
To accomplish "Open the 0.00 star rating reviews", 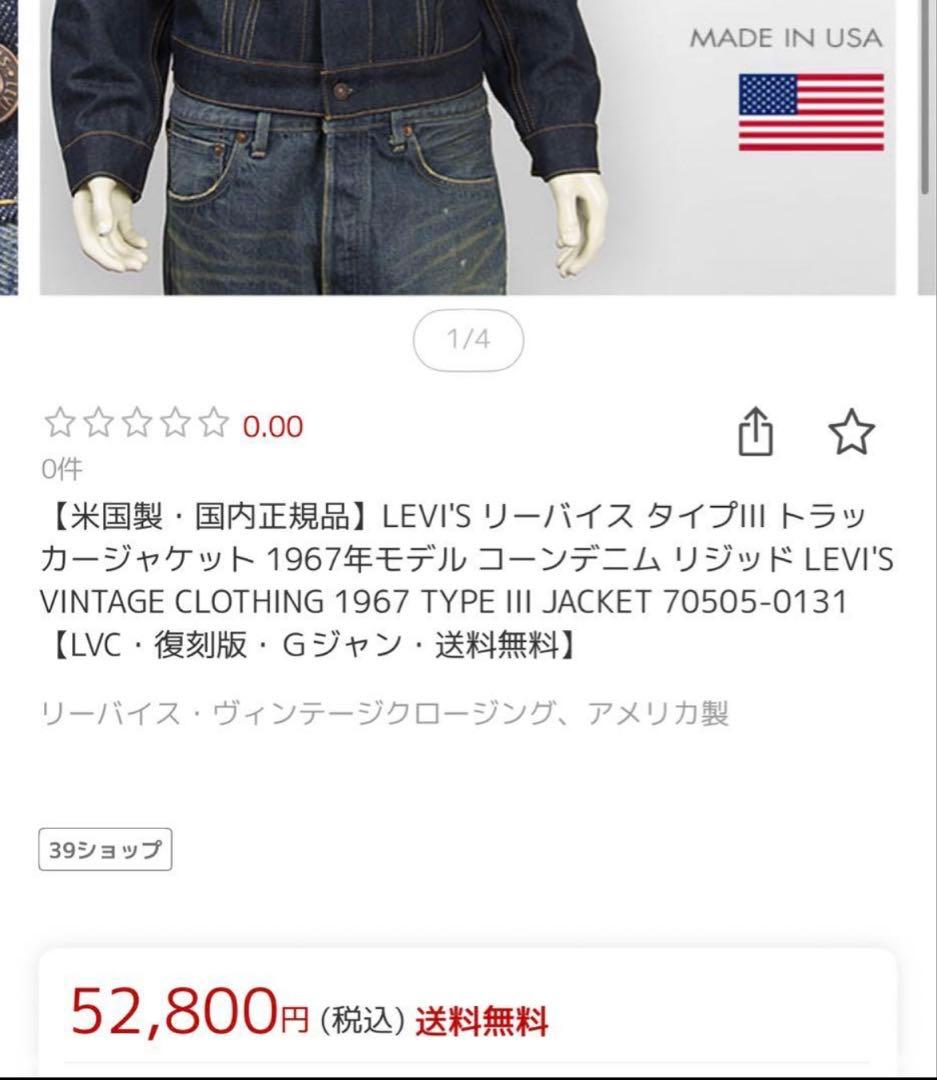I will click(172, 426).
